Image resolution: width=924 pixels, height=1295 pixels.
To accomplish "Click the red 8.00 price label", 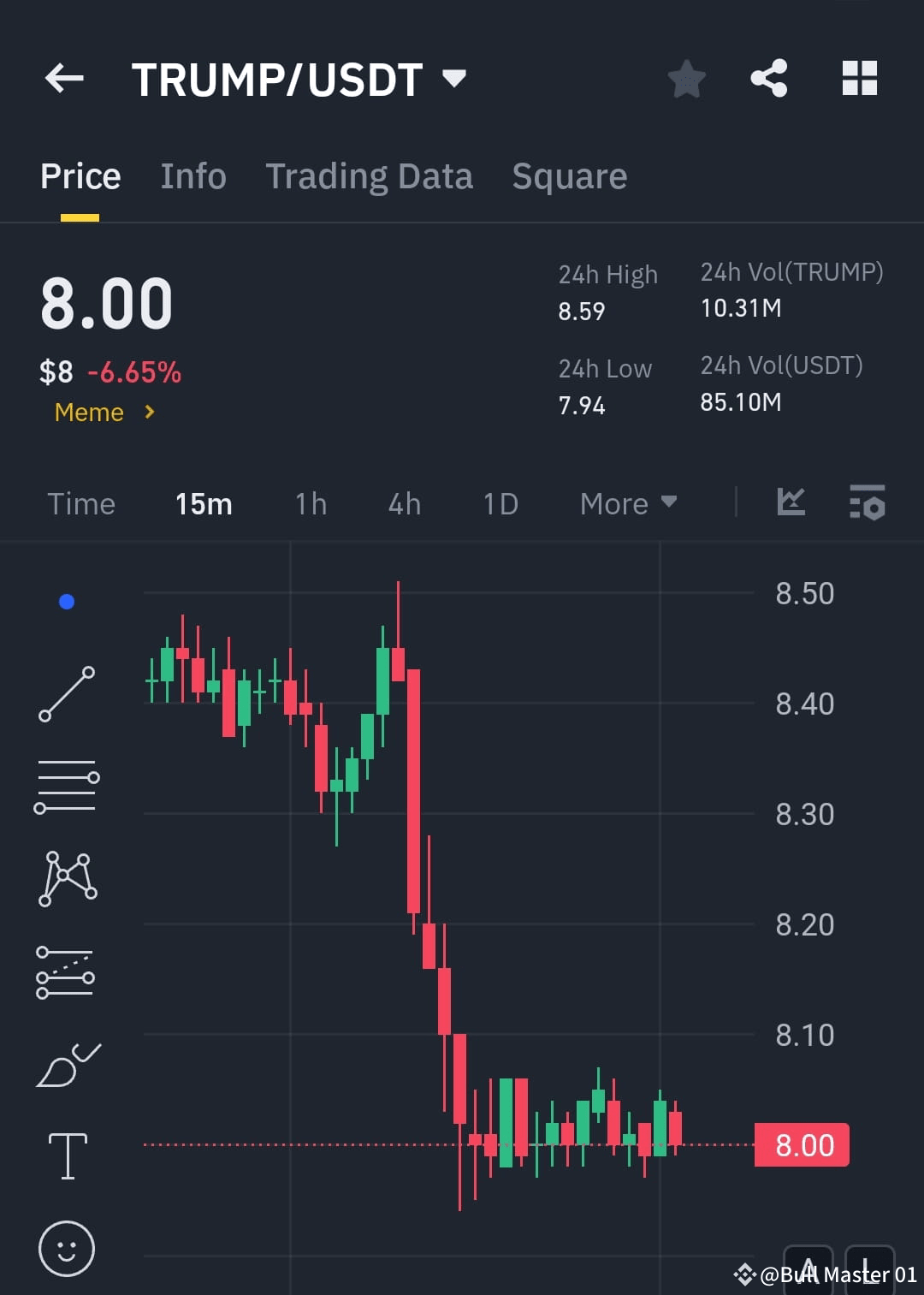I will click(801, 1144).
